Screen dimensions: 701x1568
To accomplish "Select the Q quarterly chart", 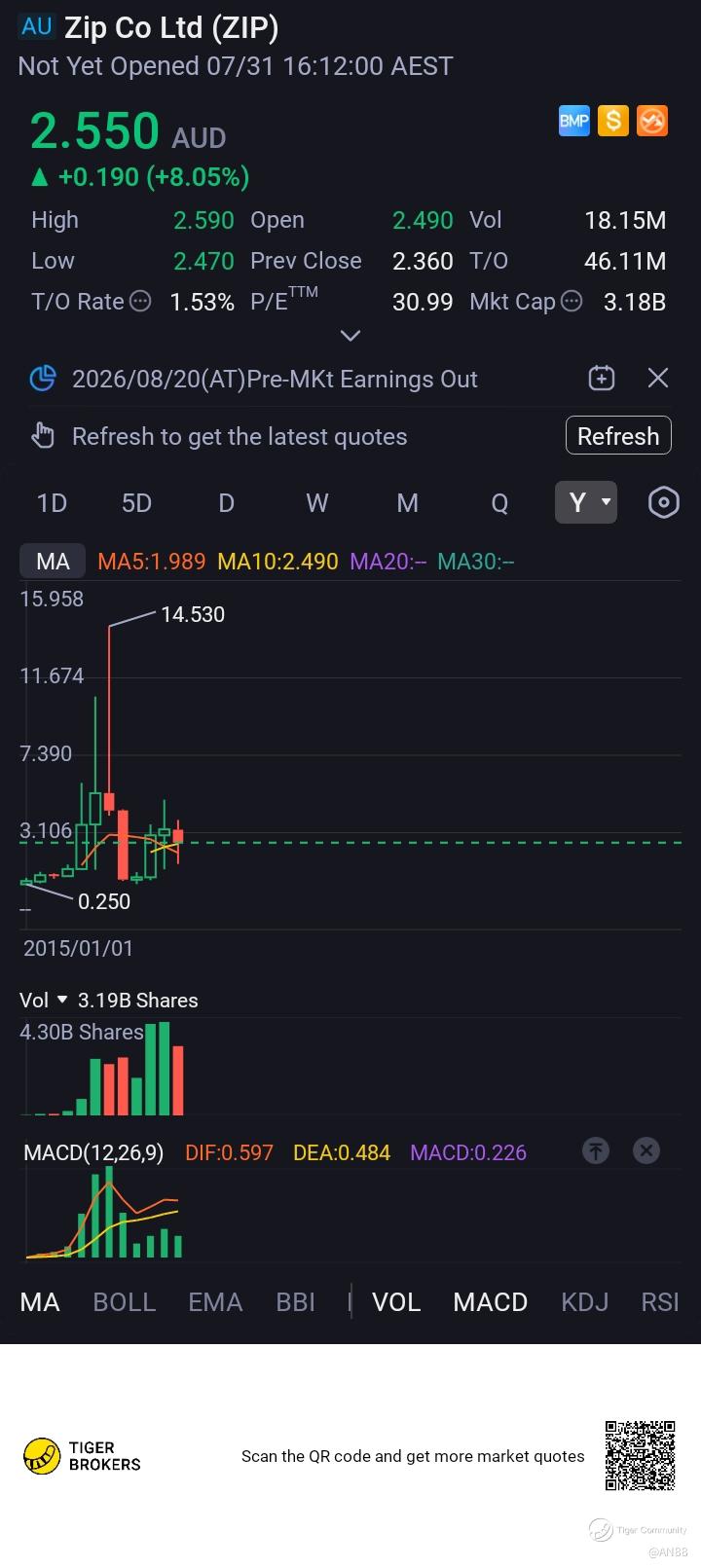I will (x=499, y=502).
